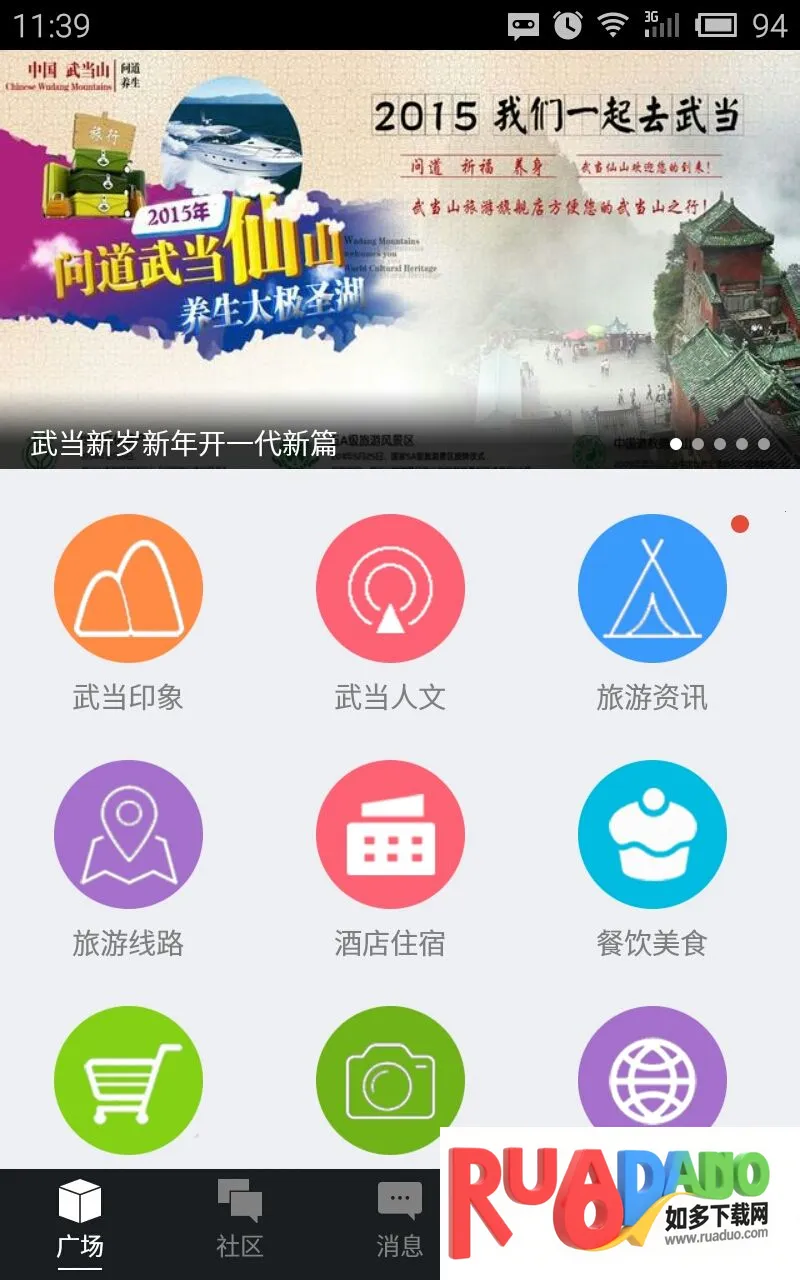Switch to the 消息 tab
Screen dimensions: 800x1280
[x=399, y=1220]
